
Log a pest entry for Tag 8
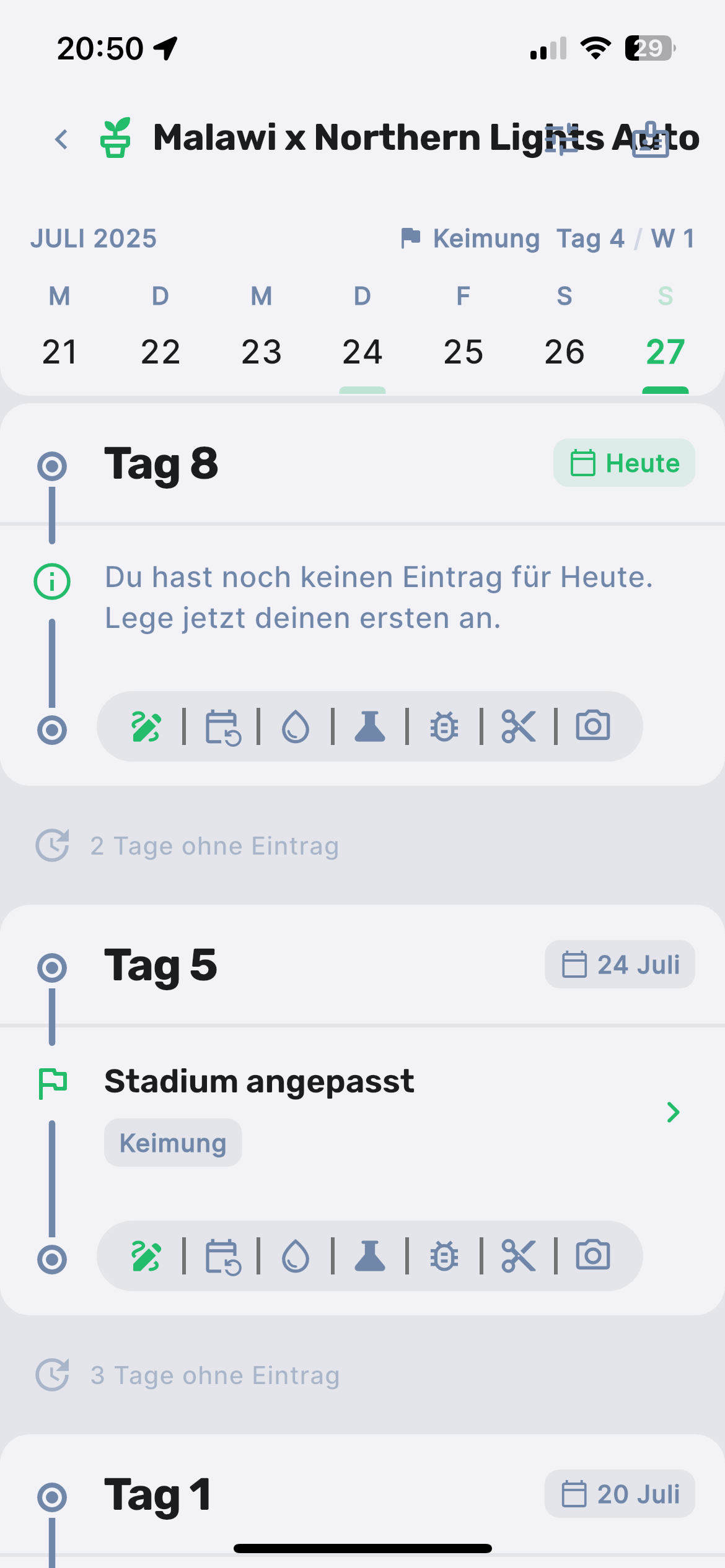pyautogui.click(x=444, y=726)
